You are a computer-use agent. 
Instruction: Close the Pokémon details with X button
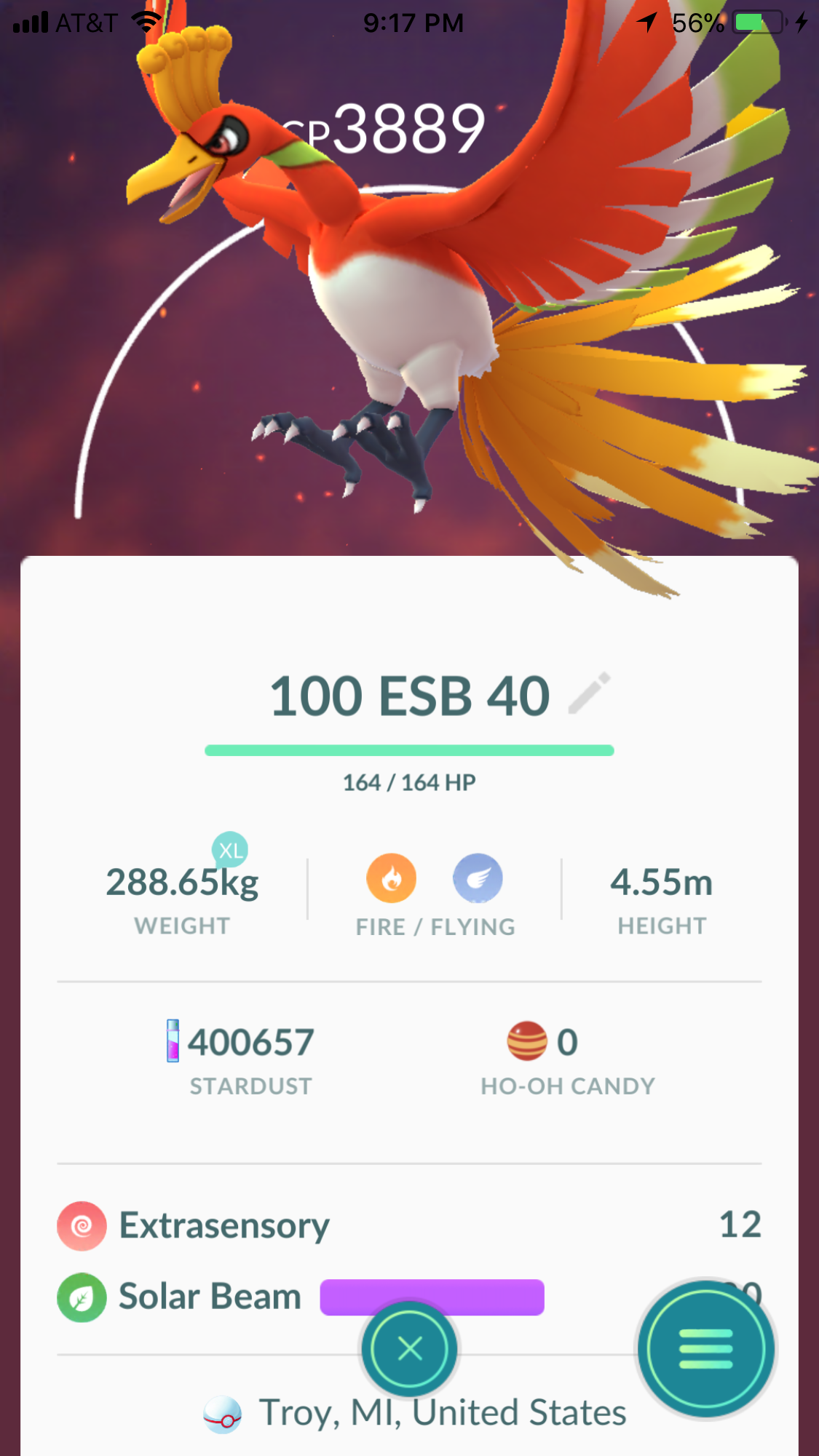tap(410, 1348)
